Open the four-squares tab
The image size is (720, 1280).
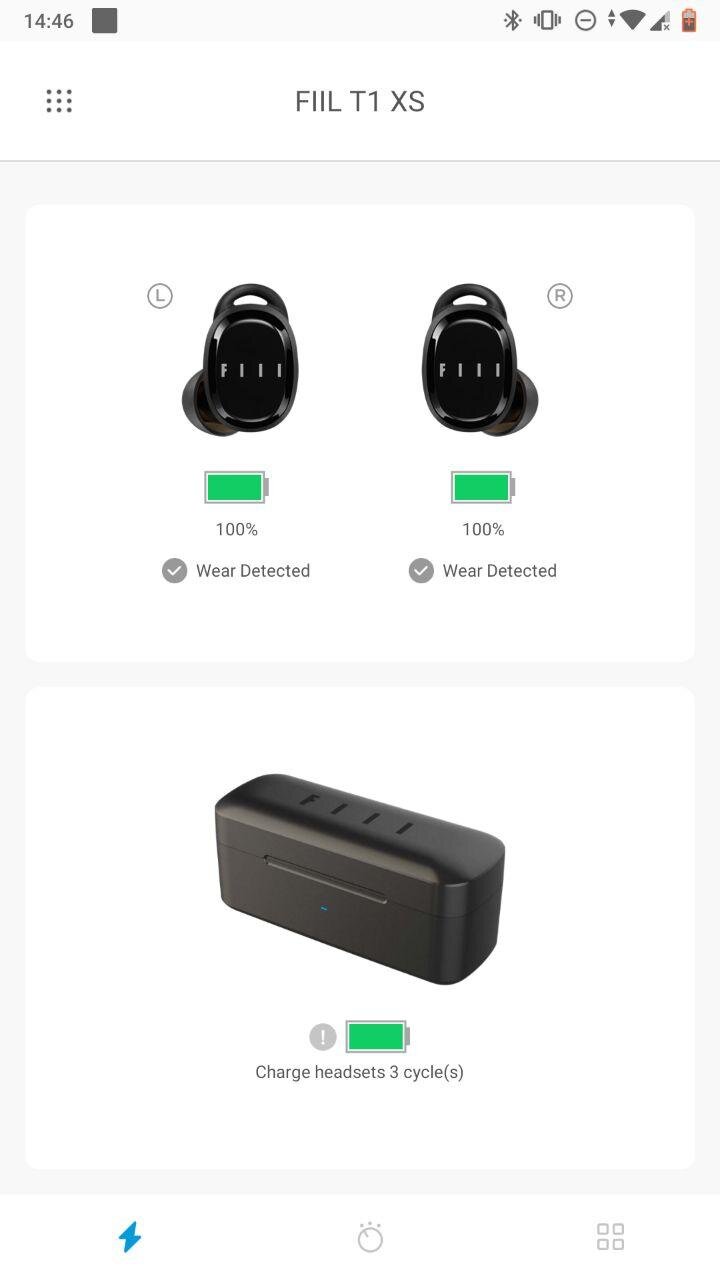pos(610,1237)
